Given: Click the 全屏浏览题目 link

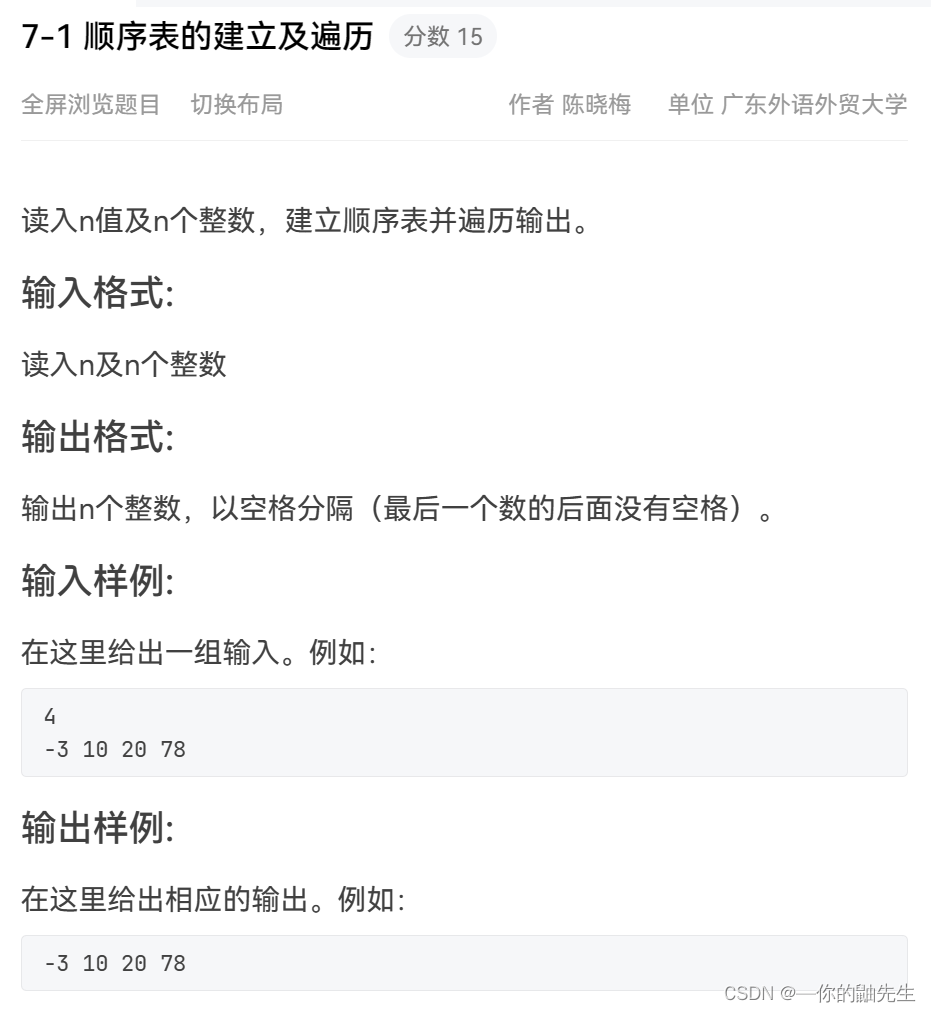Looking at the screenshot, I should coord(91,105).
